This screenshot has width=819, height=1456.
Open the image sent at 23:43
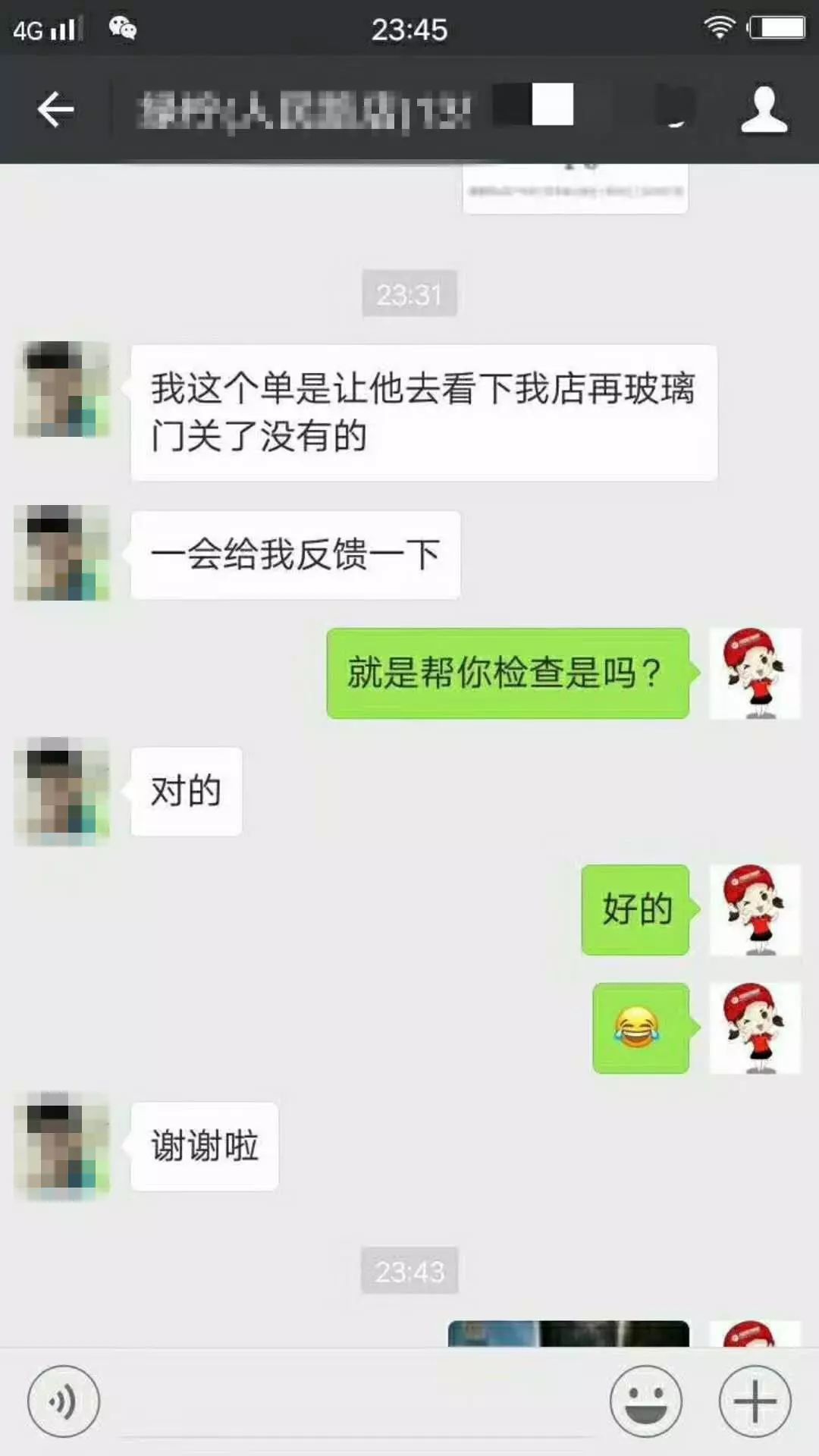tap(568, 1334)
